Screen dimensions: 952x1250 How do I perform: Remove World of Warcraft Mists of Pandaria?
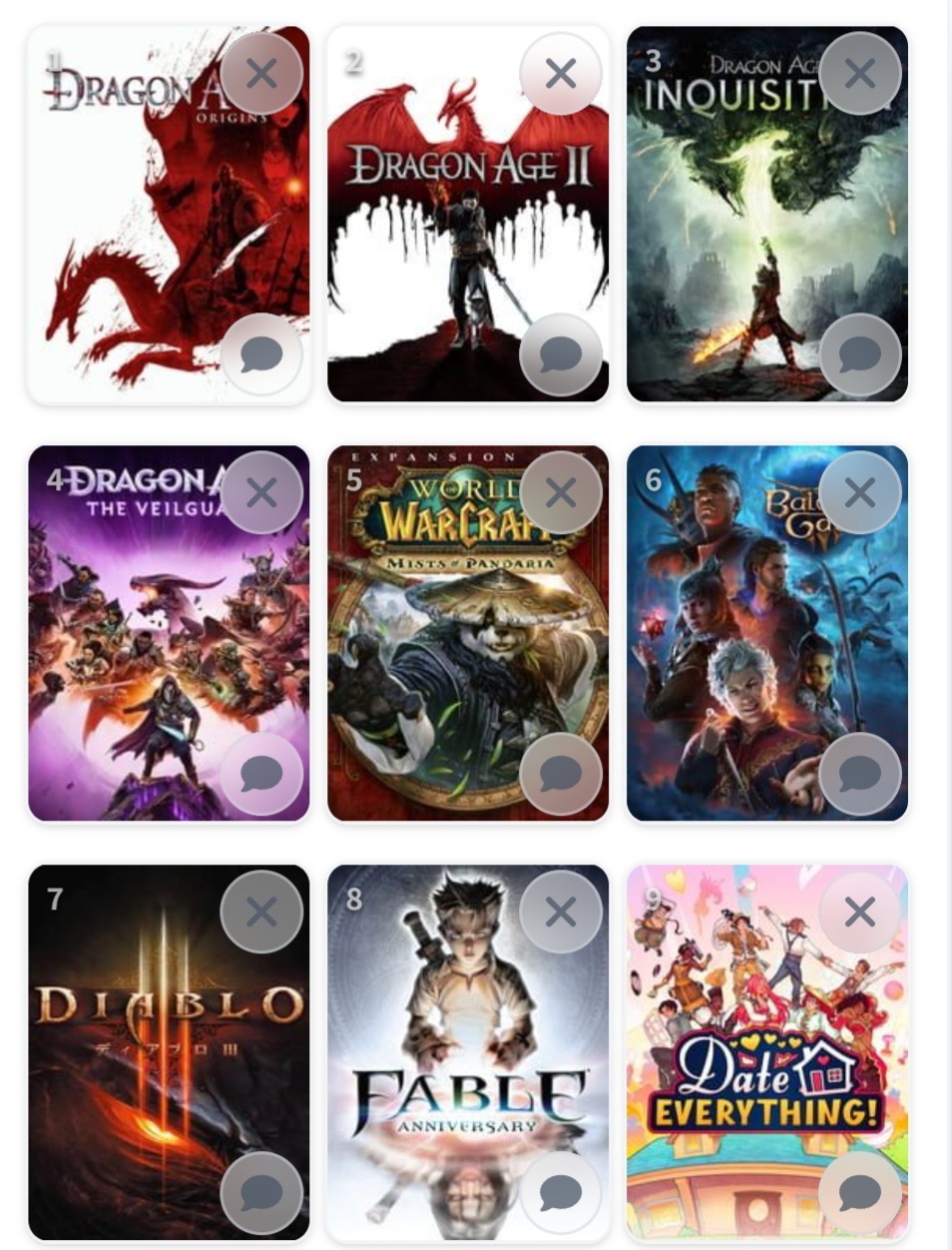point(561,492)
